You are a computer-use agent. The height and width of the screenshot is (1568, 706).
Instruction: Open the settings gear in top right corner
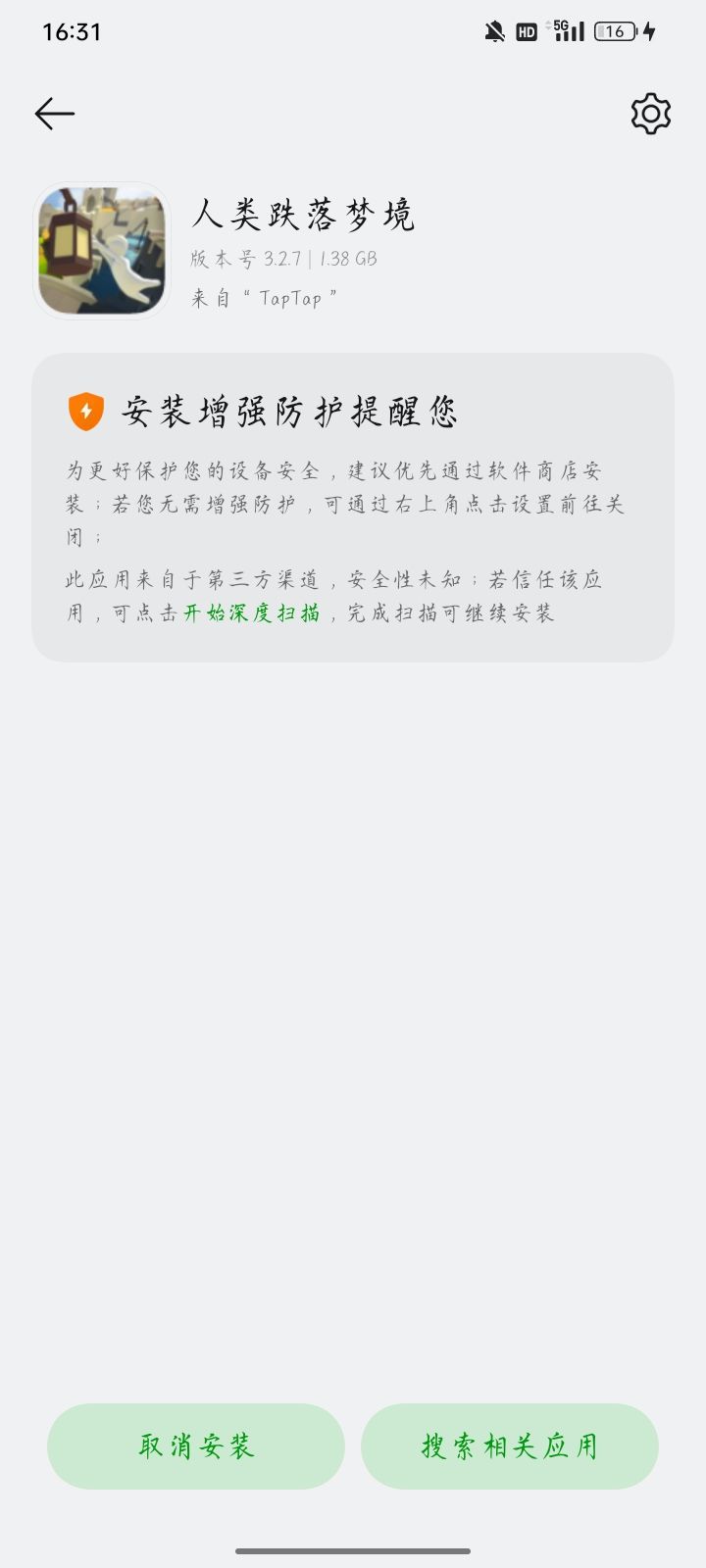(x=649, y=114)
